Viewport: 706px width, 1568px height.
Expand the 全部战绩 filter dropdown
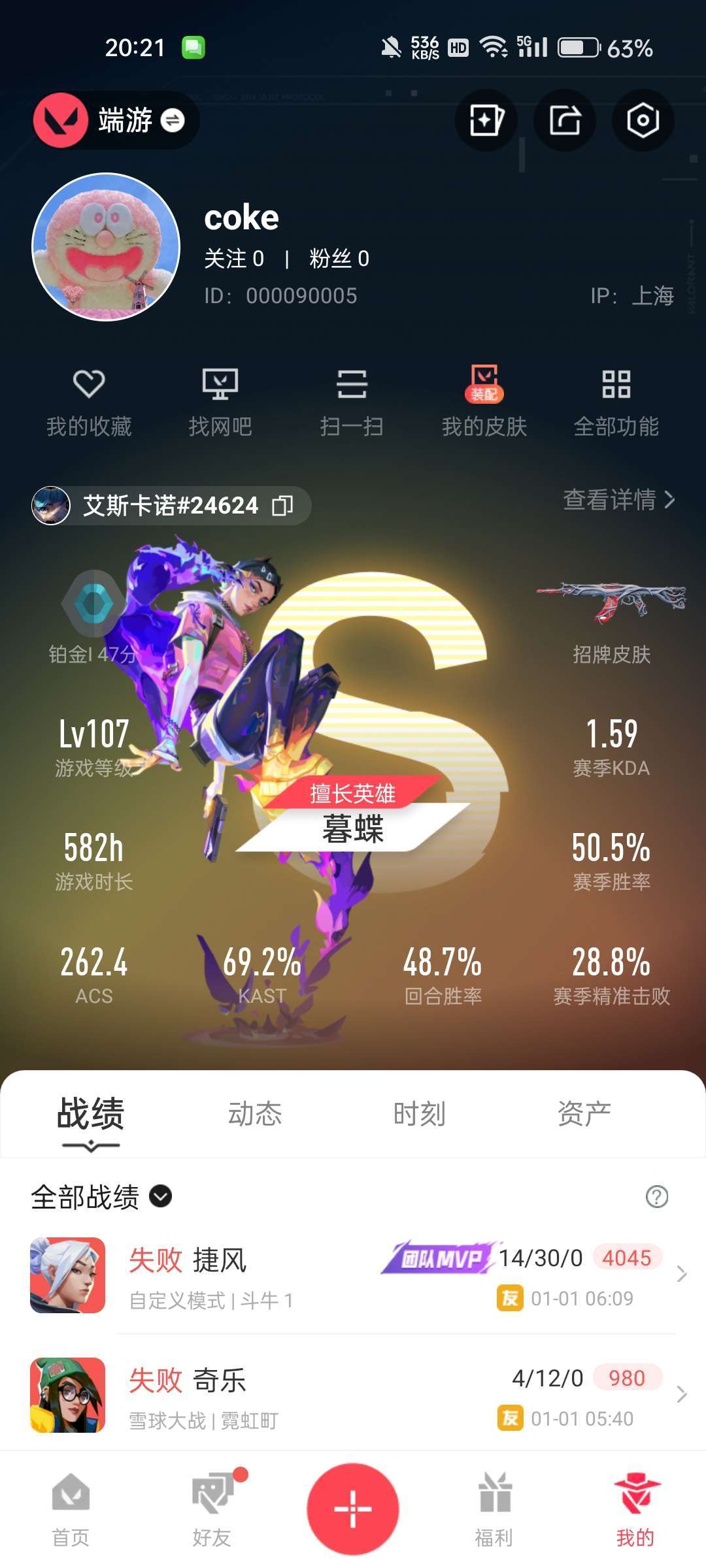point(161,1196)
